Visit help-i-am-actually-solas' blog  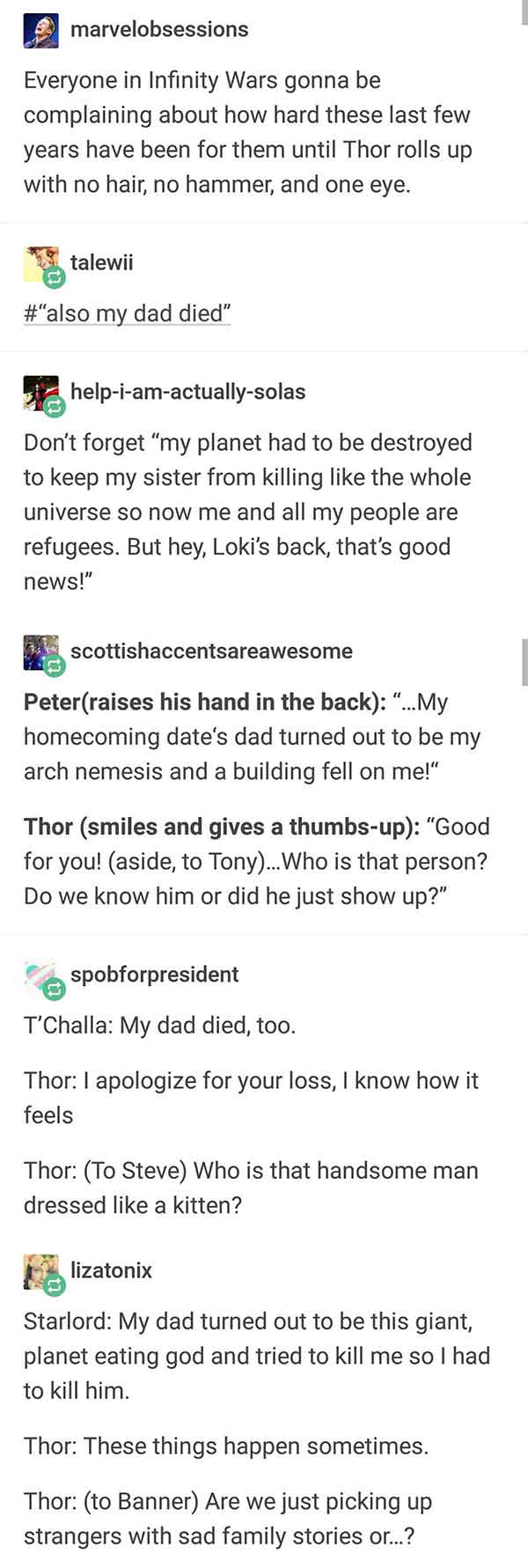(x=187, y=392)
